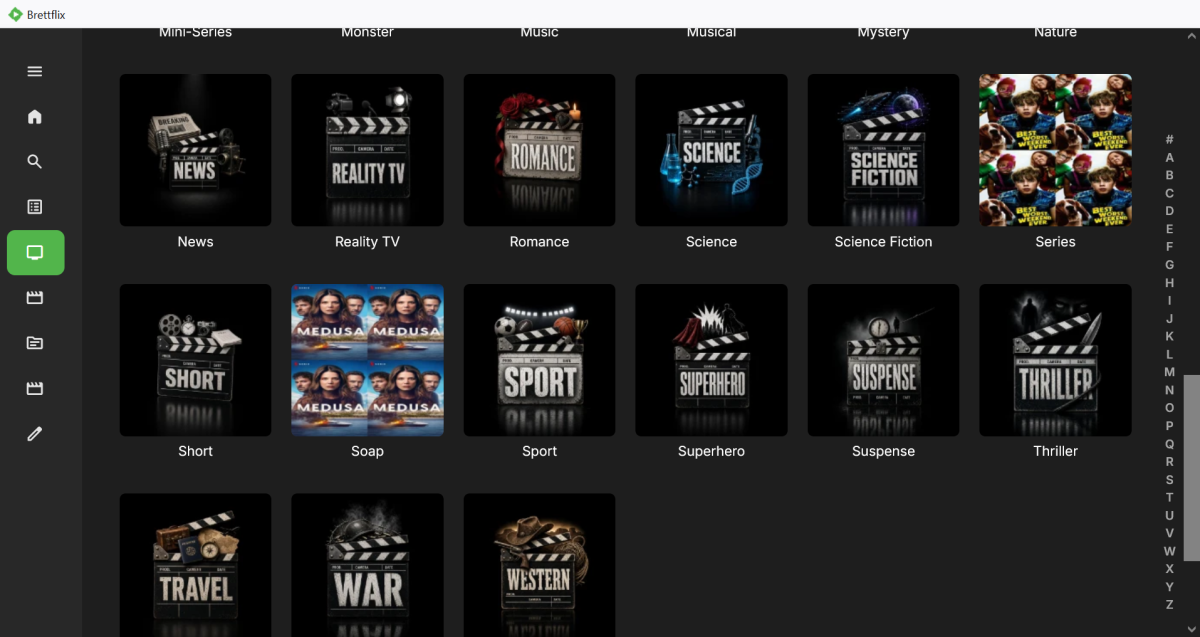Open the Science genre tile

(x=711, y=150)
